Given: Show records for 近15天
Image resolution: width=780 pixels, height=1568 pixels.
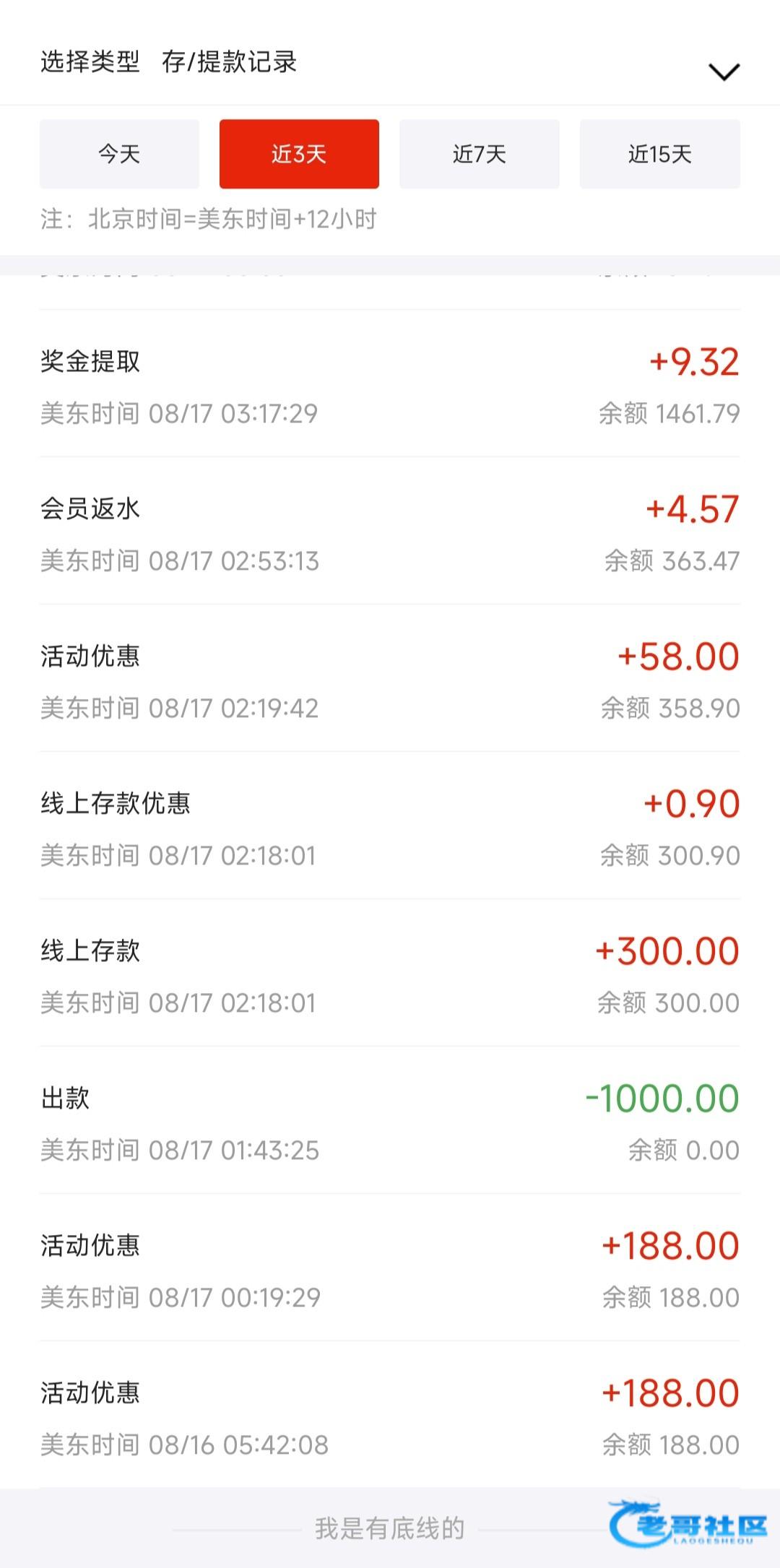Looking at the screenshot, I should [x=659, y=154].
